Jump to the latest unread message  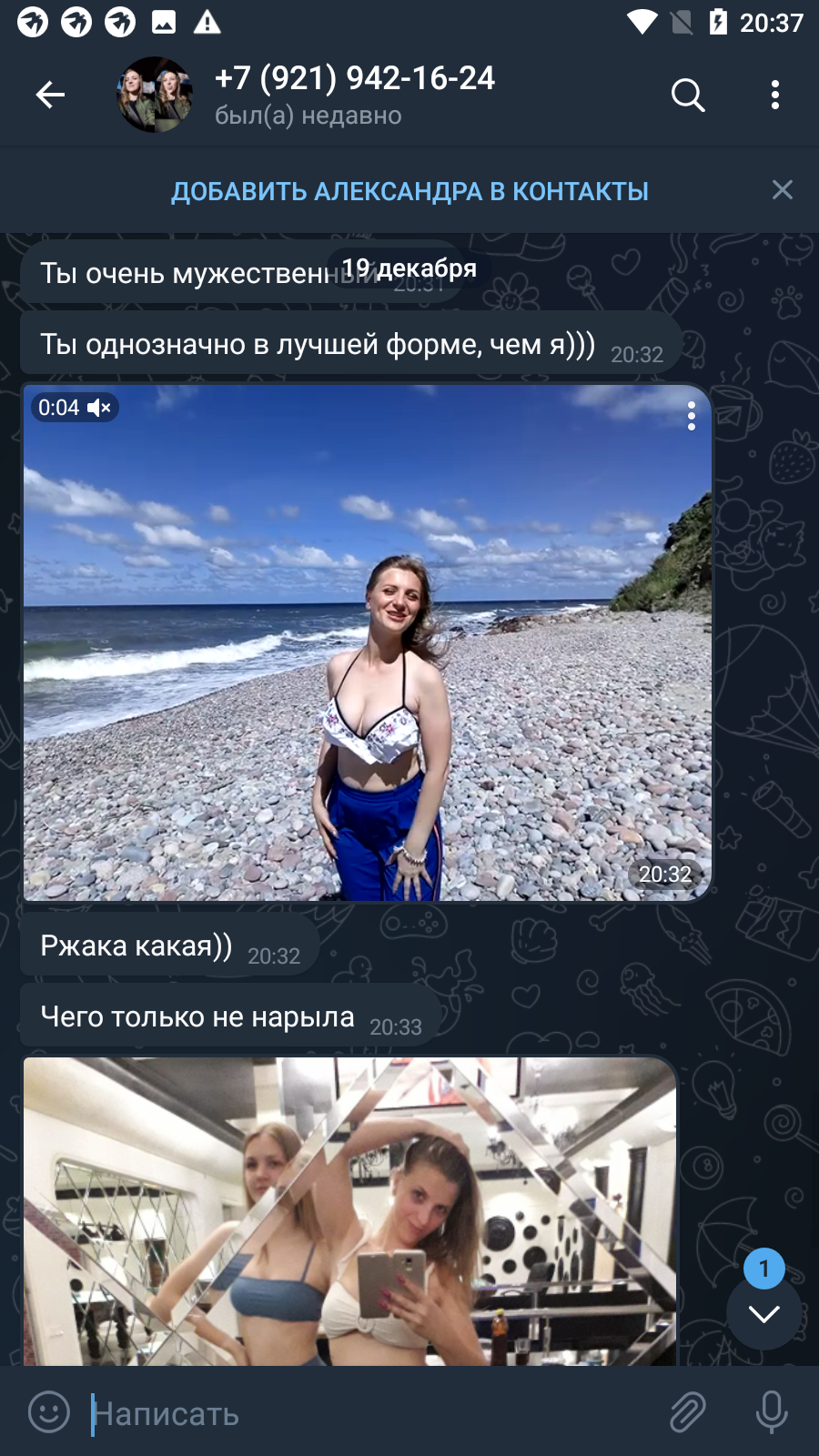763,1312
